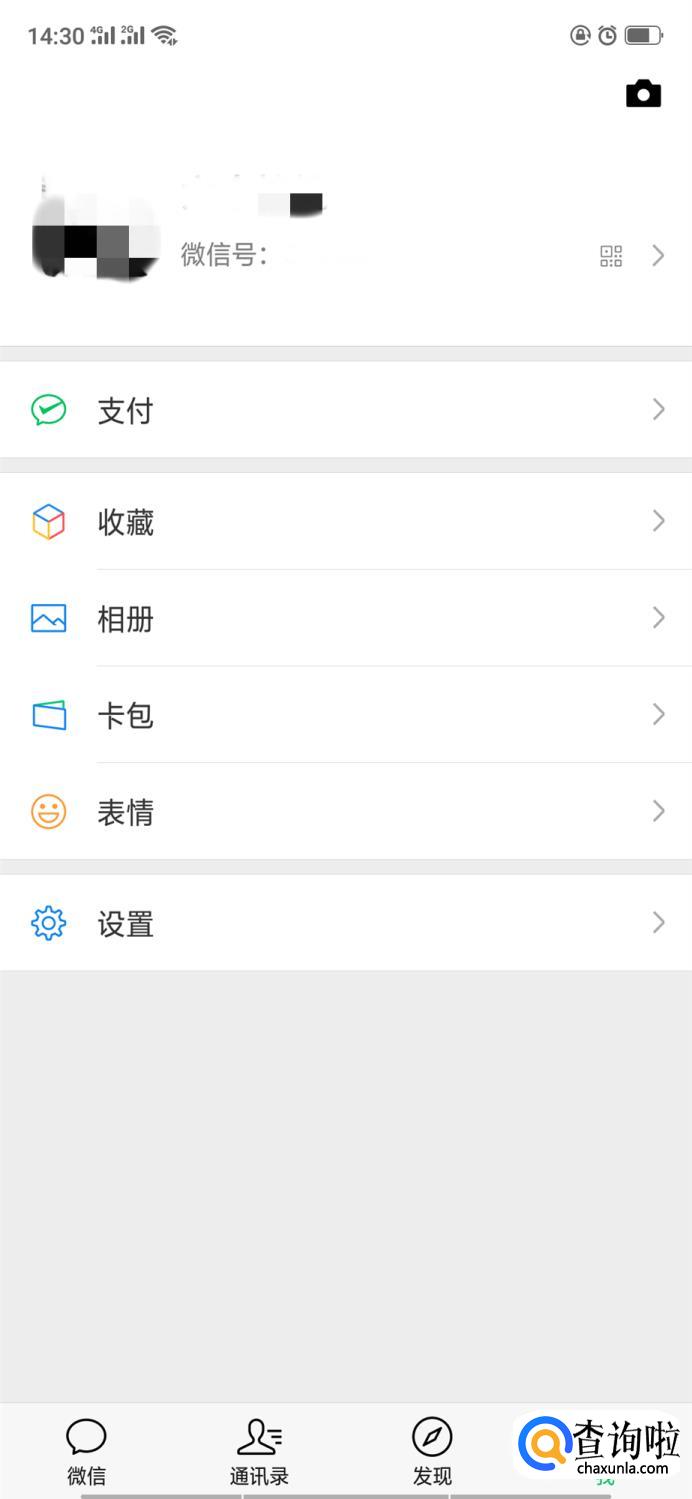Show my QR code
Image resolution: width=692 pixels, height=1499 pixels.
(611, 256)
